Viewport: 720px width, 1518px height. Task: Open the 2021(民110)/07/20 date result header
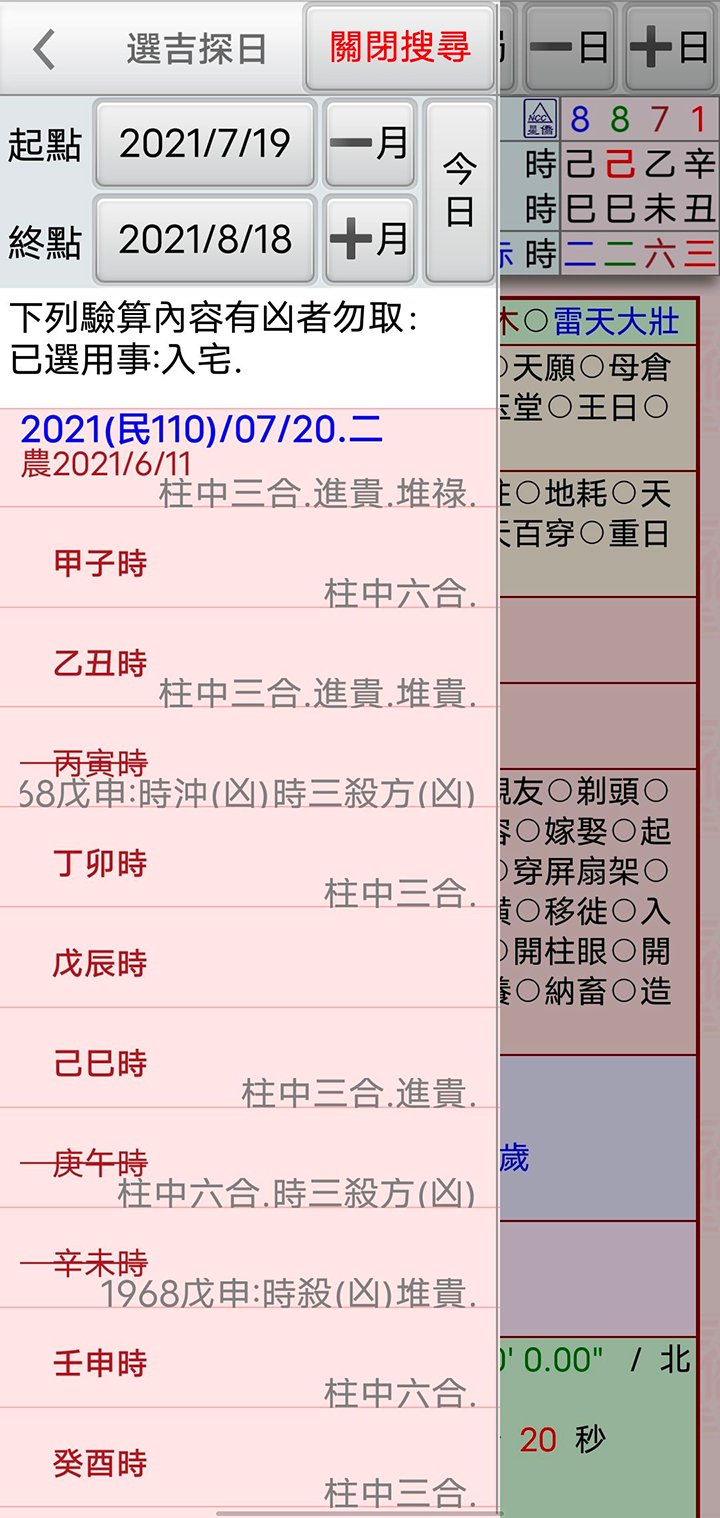[x=201, y=430]
